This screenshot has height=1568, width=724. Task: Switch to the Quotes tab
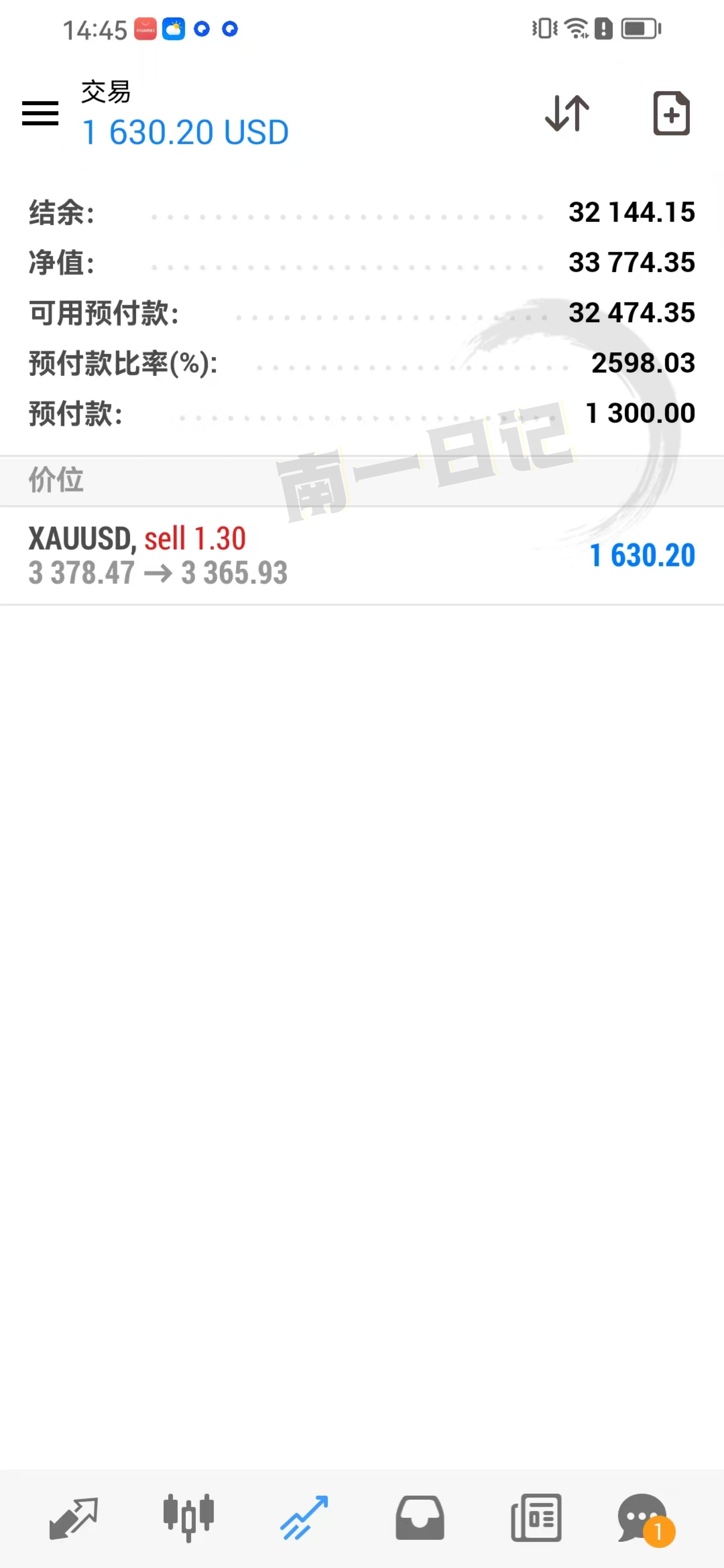pyautogui.click(x=73, y=1518)
